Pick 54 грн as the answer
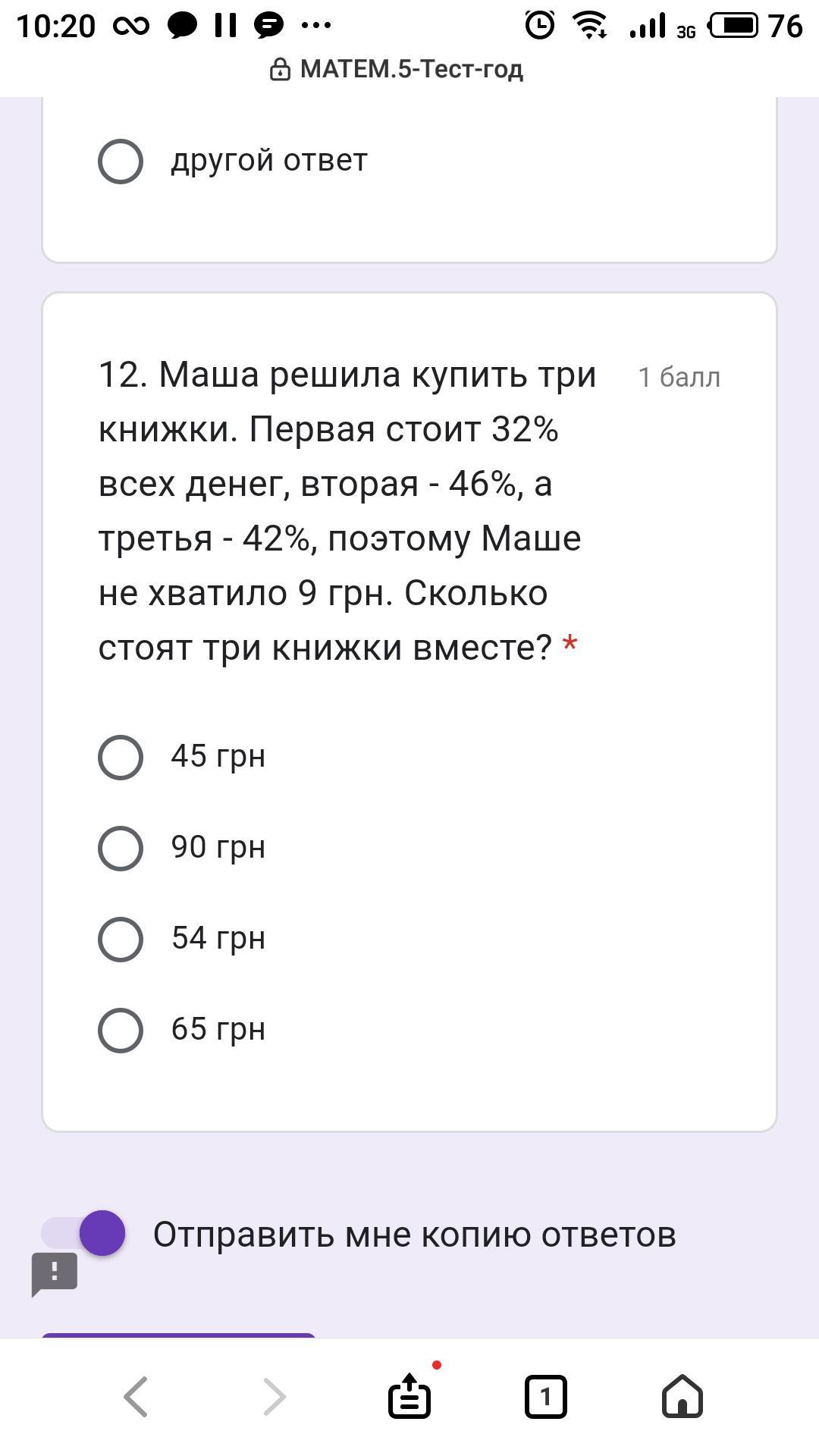The height and width of the screenshot is (1456, 819). coord(121,939)
